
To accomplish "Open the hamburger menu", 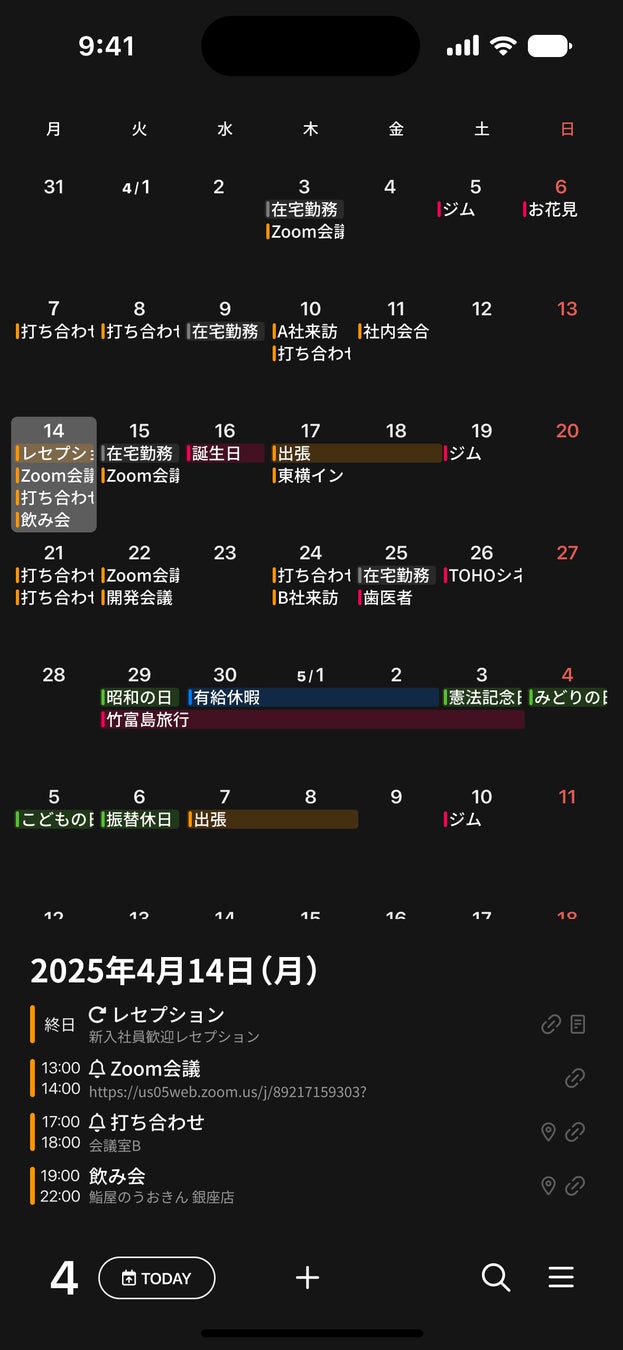I will pos(561,1277).
